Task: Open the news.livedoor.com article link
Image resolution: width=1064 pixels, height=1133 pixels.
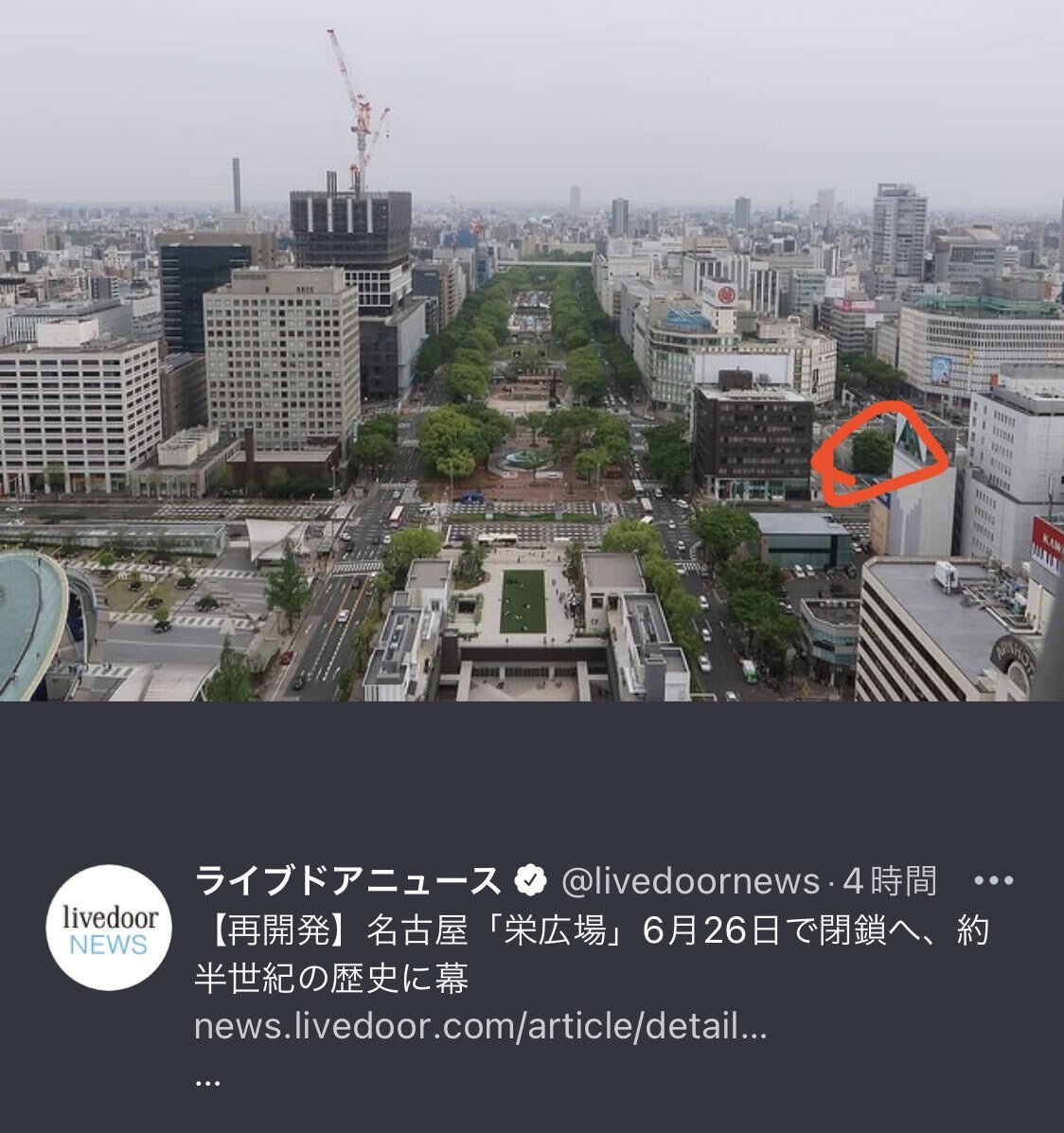Action: (480, 1027)
